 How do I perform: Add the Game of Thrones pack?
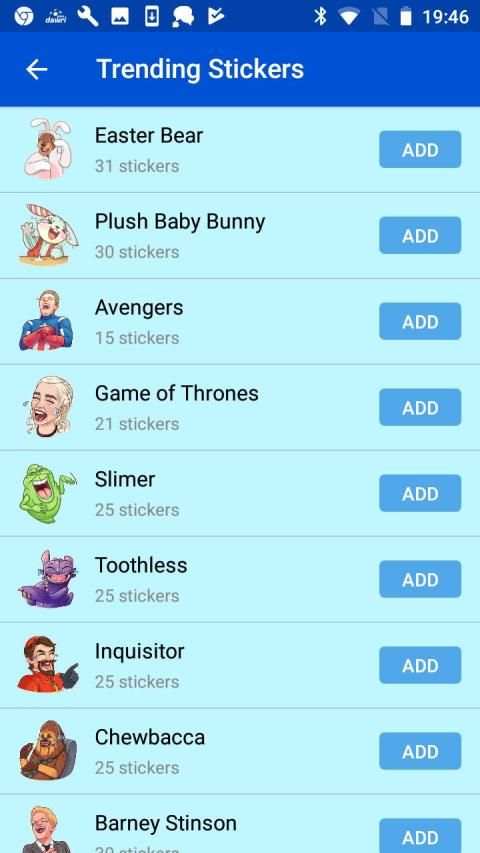tap(420, 407)
